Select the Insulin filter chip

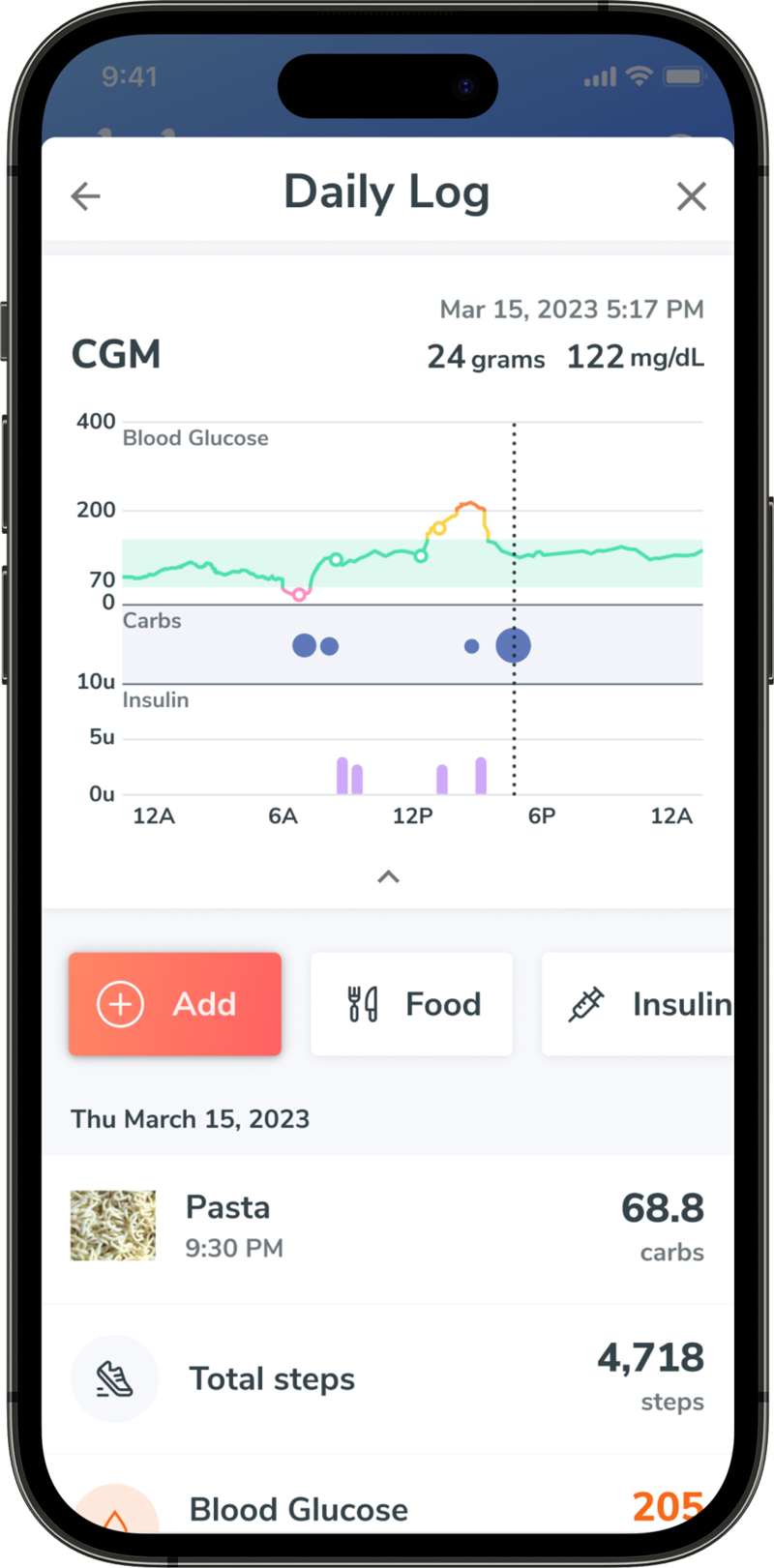coord(638,1004)
